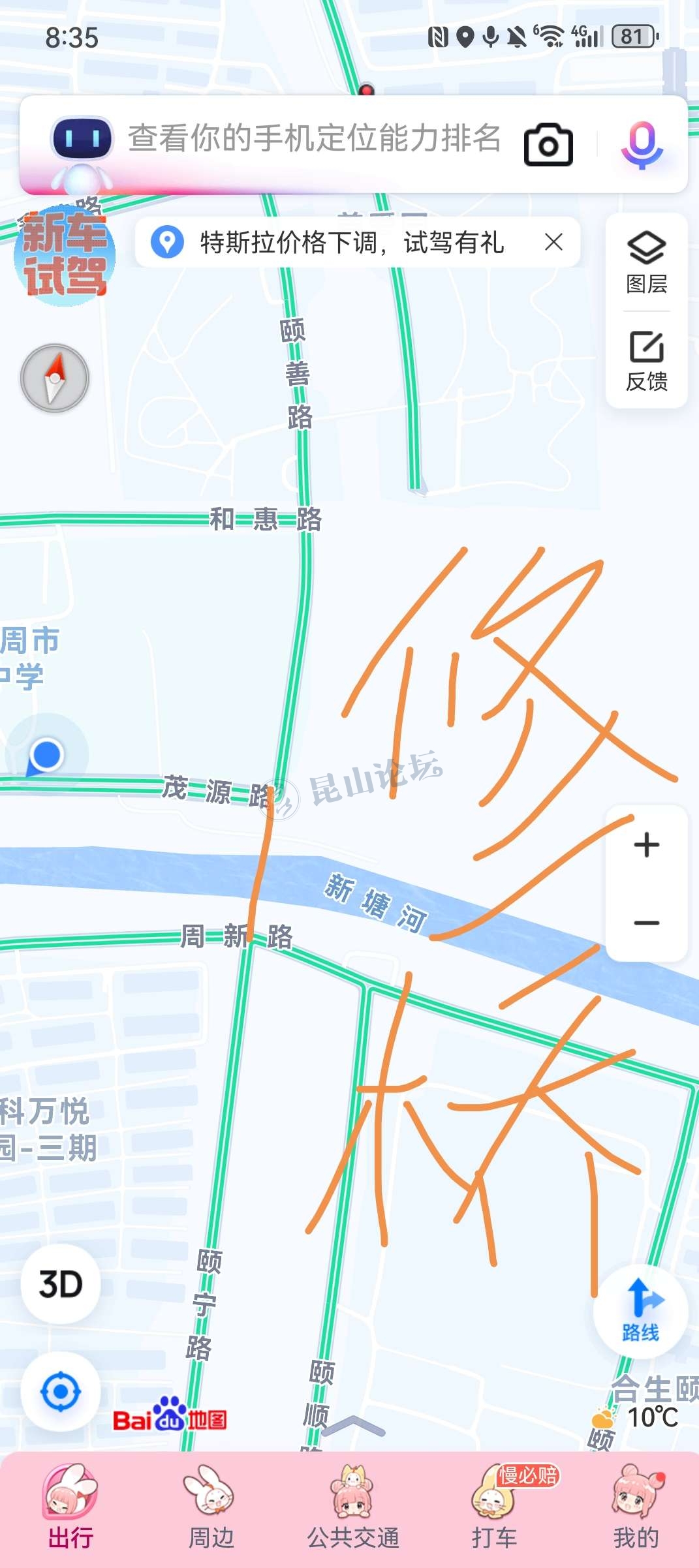Switch the map to 3D view
This screenshot has height=1568, width=699.
[60, 1284]
